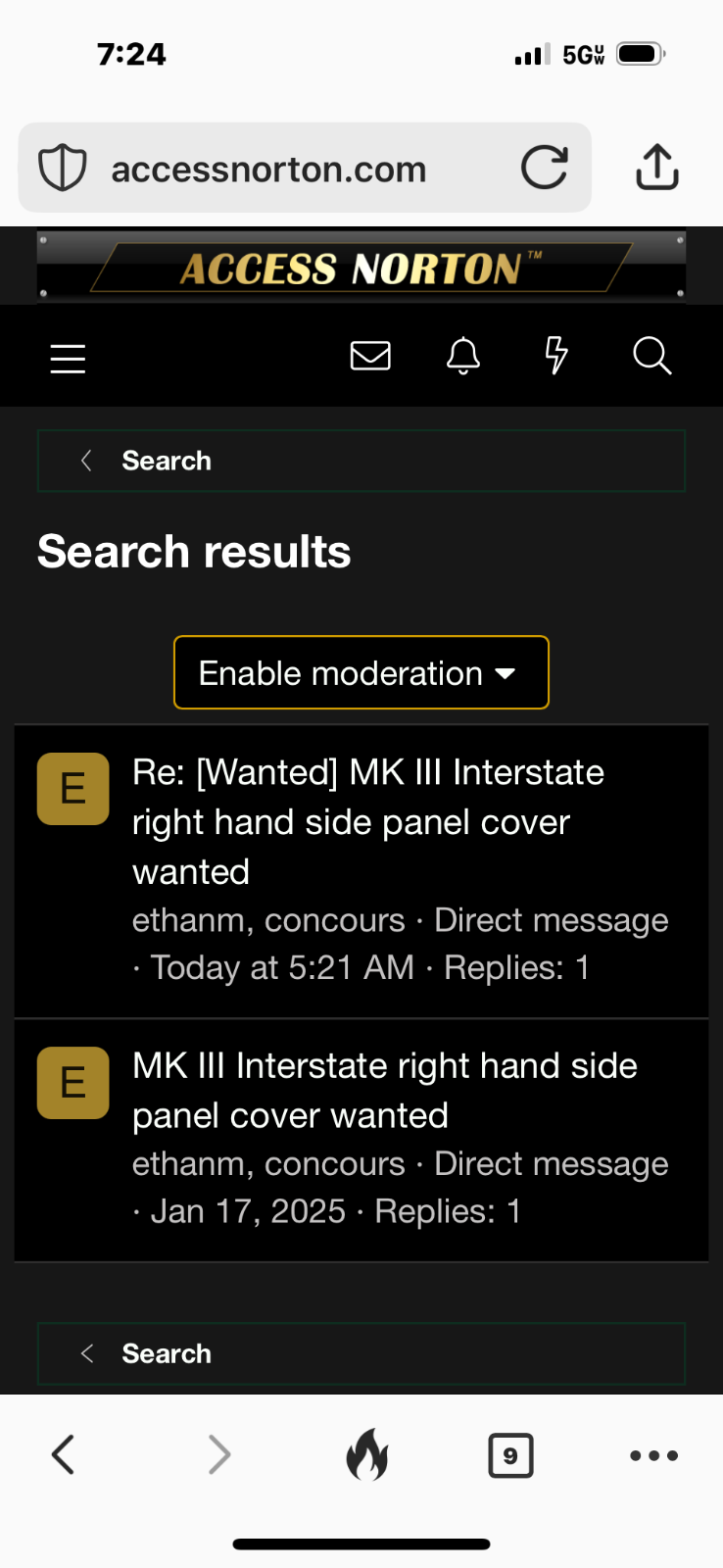The width and height of the screenshot is (723, 1568).
Task: Reload the accessnorton.com page
Action: pos(545,168)
